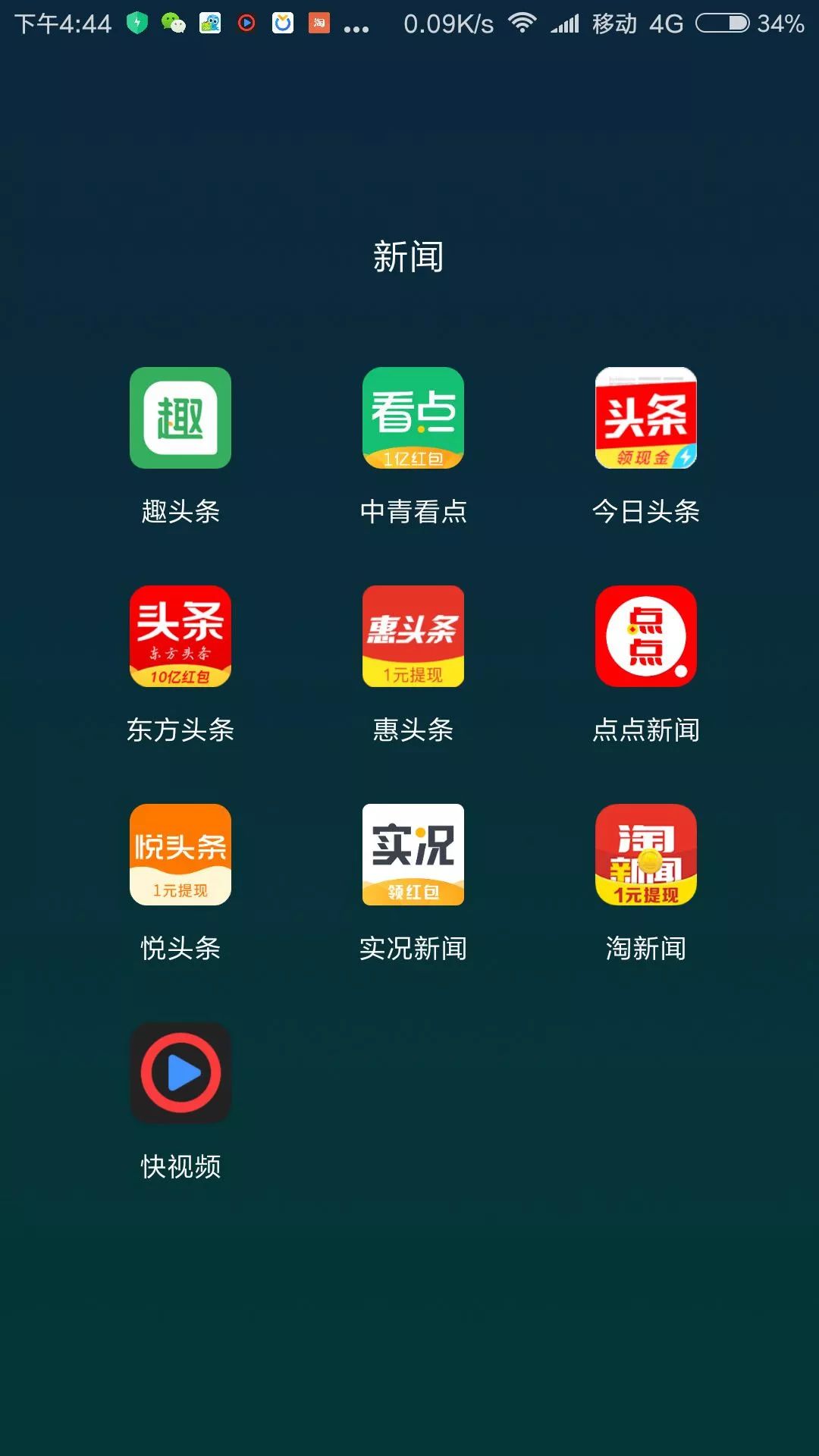Tap the 新闻 folder name to rename
Viewport: 819px width, 1456px height.
(409, 257)
